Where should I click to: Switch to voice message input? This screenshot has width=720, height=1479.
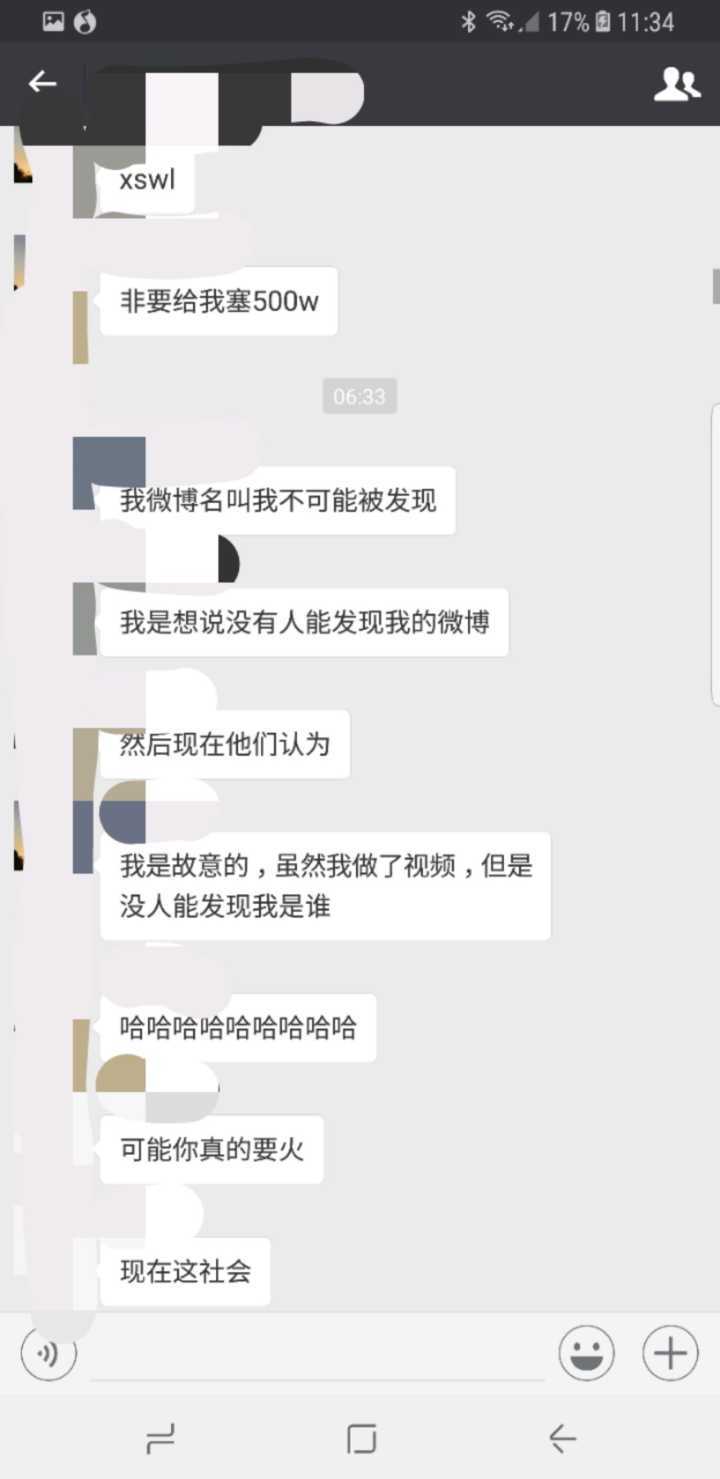coord(48,1355)
